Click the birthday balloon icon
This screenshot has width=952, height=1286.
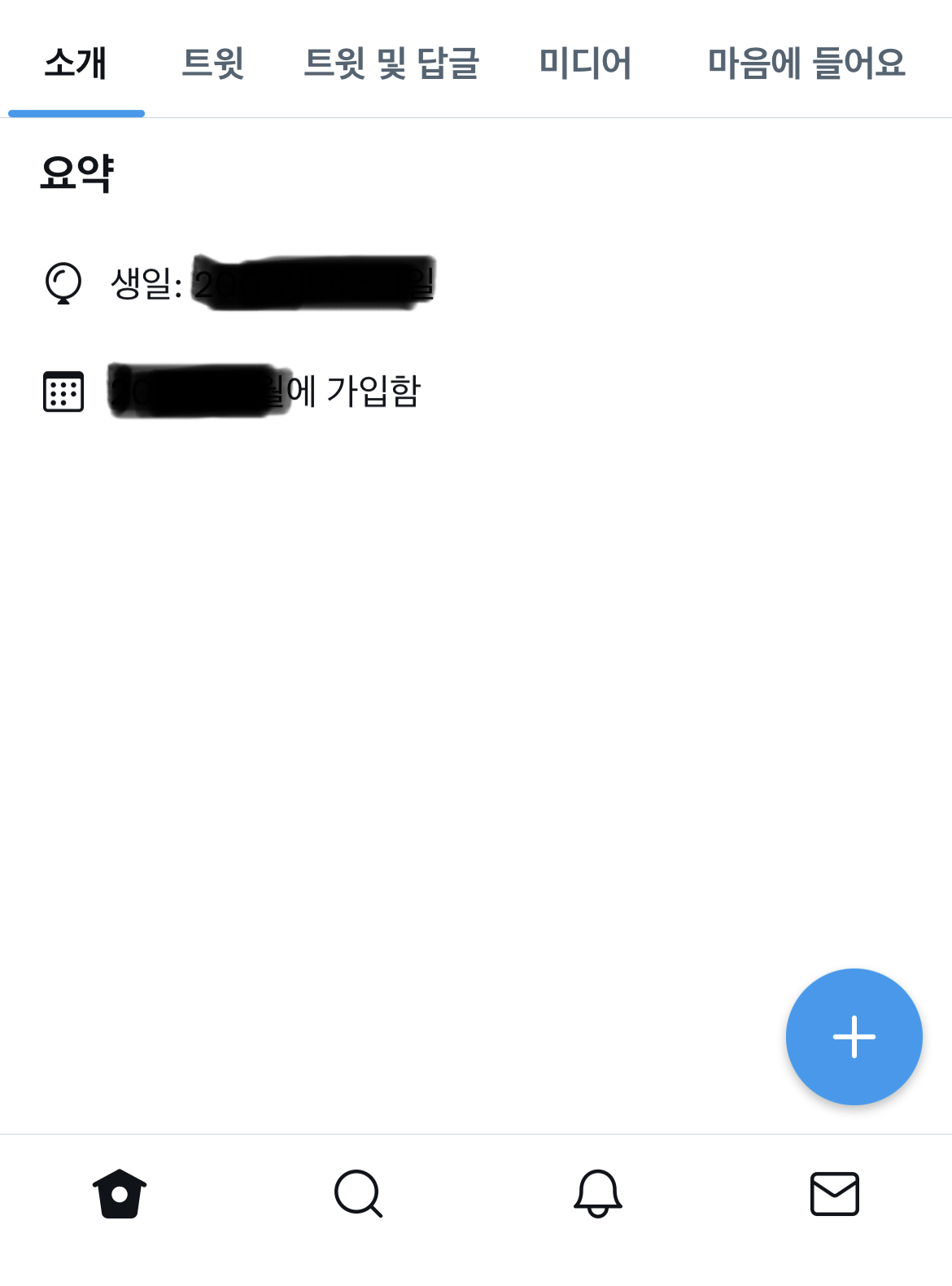click(x=63, y=283)
